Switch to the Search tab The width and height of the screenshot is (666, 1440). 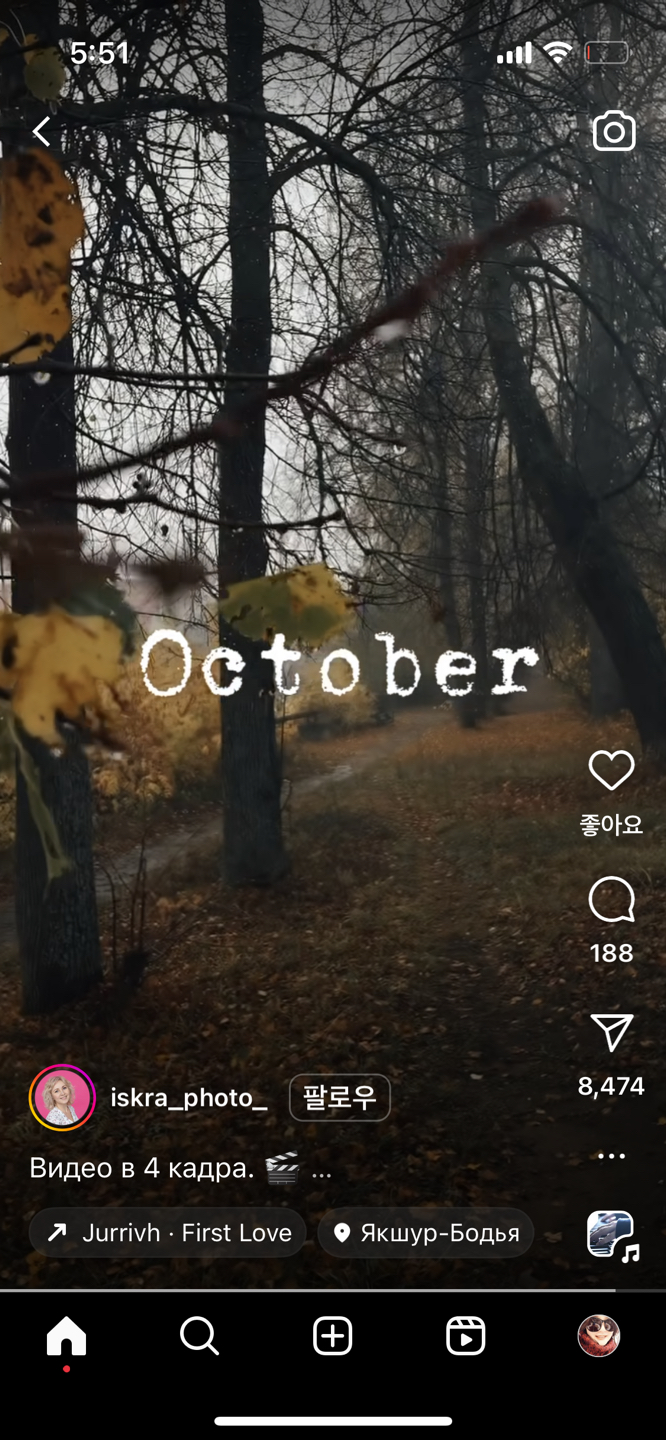199,1336
